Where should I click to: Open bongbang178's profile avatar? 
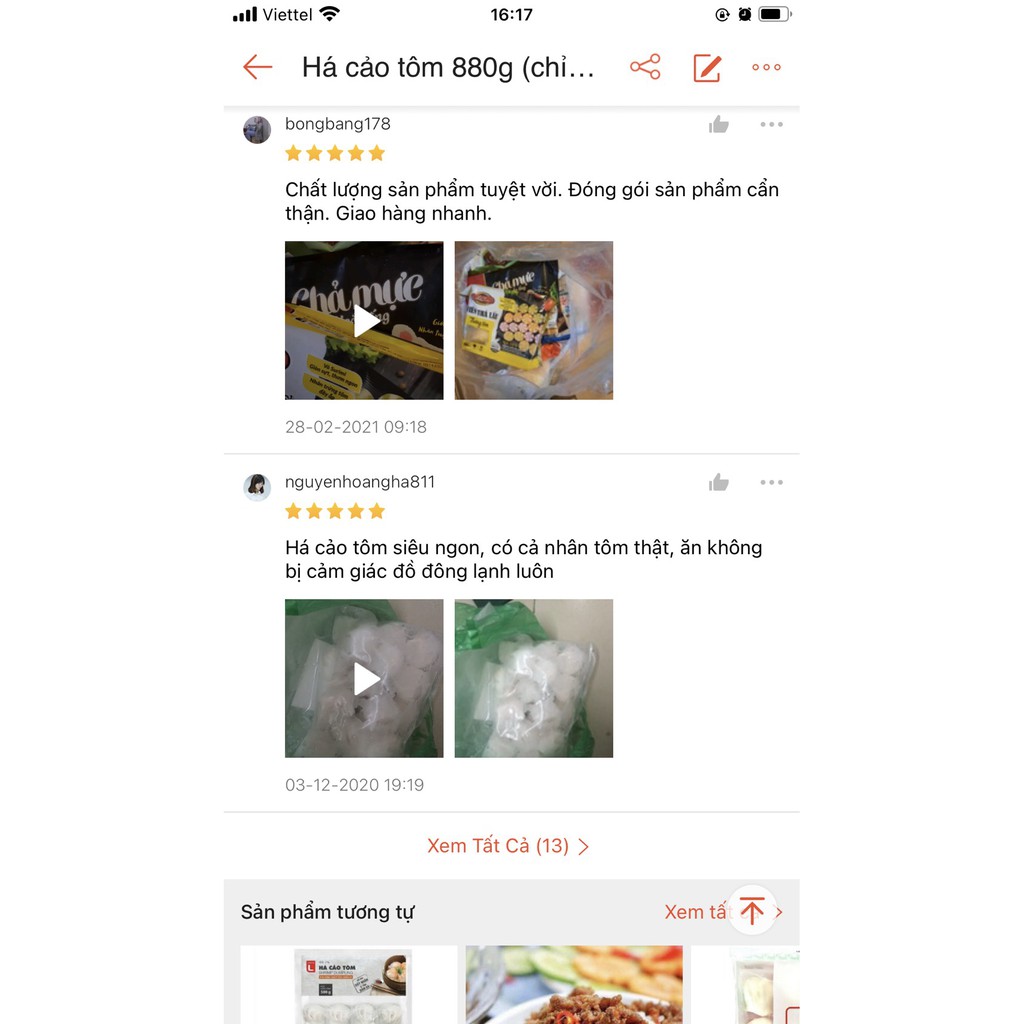click(x=257, y=130)
